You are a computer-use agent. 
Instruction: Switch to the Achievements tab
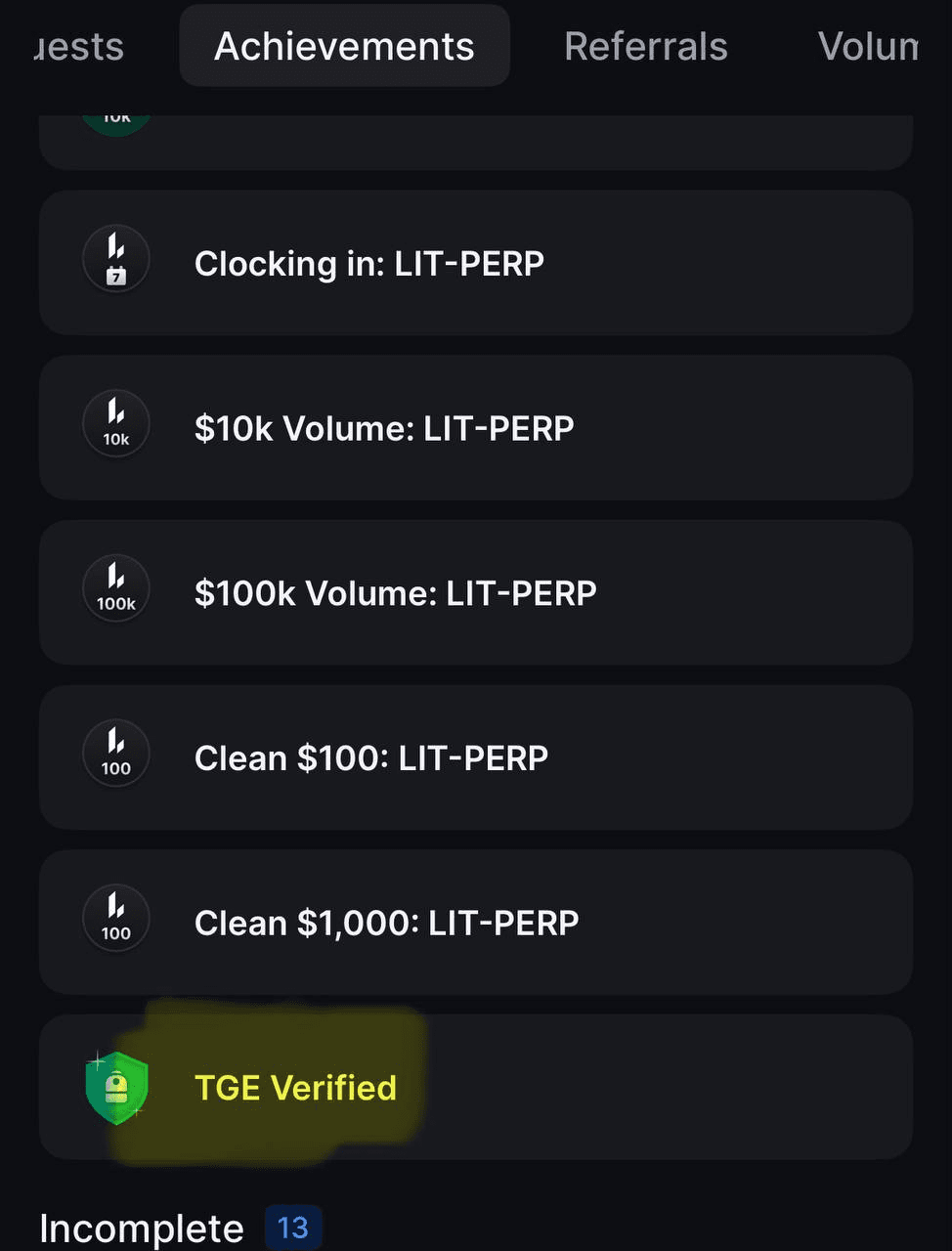tap(344, 45)
